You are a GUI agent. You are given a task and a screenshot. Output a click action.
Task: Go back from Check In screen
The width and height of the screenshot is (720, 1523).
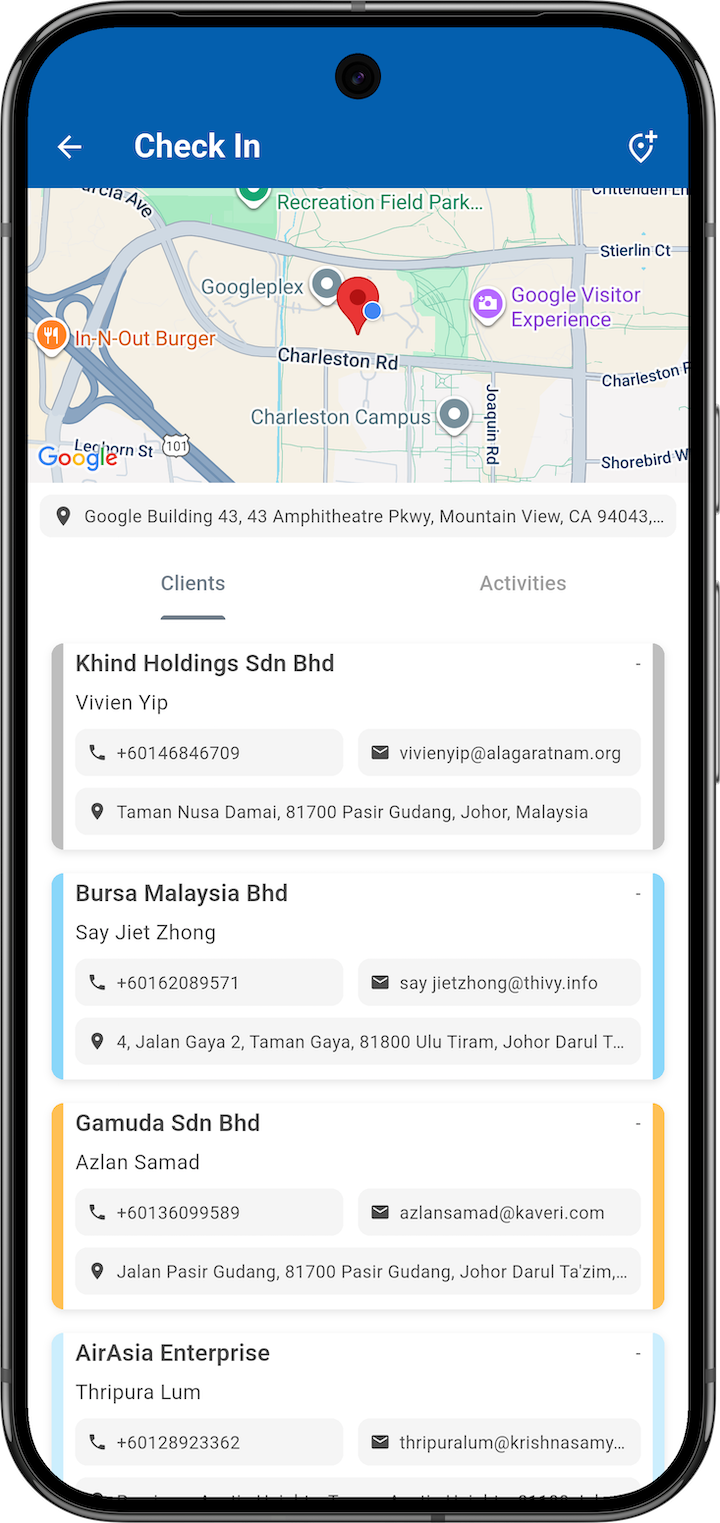[69, 147]
